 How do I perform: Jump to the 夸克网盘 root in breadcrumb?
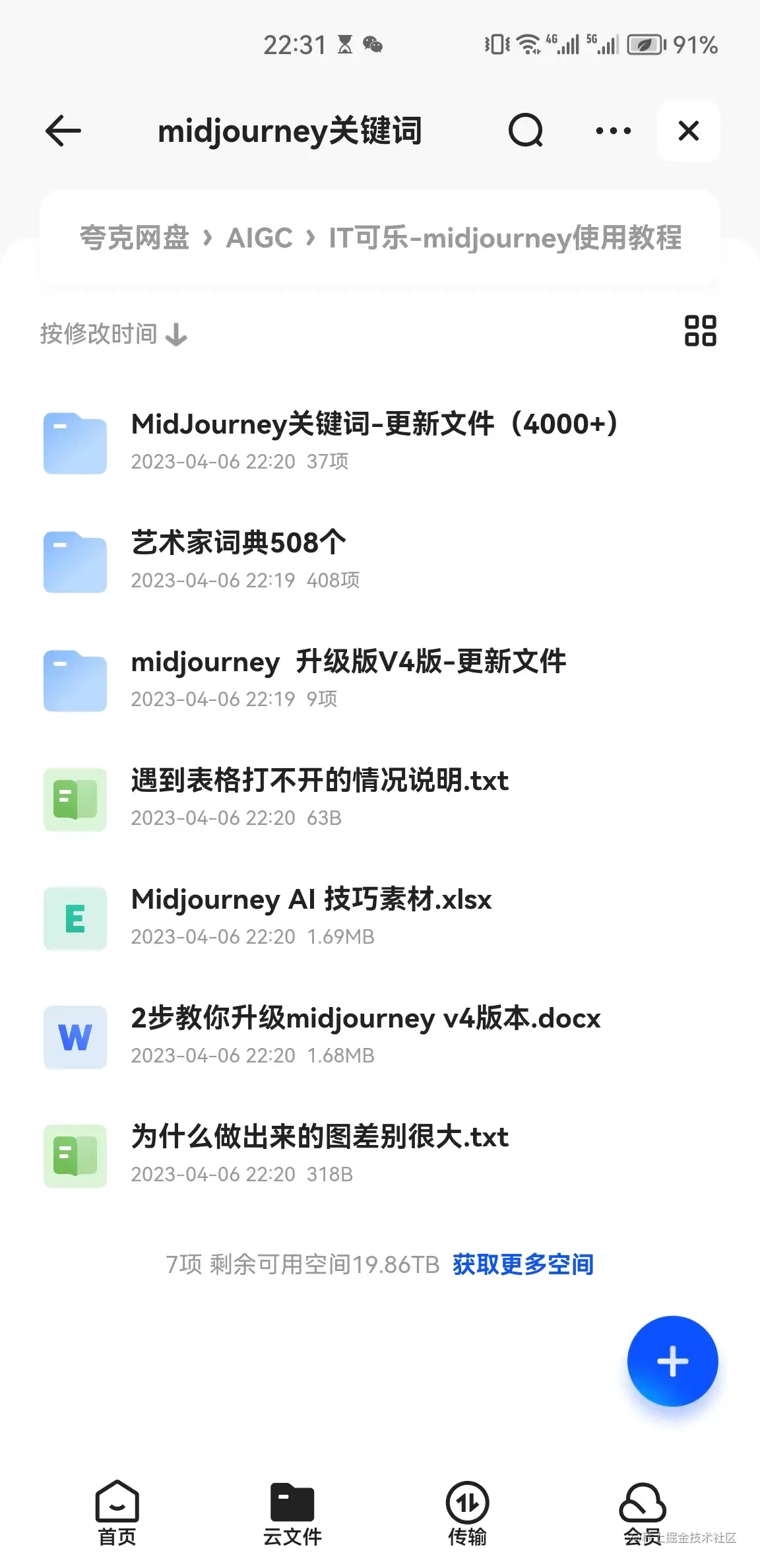pyautogui.click(x=135, y=238)
